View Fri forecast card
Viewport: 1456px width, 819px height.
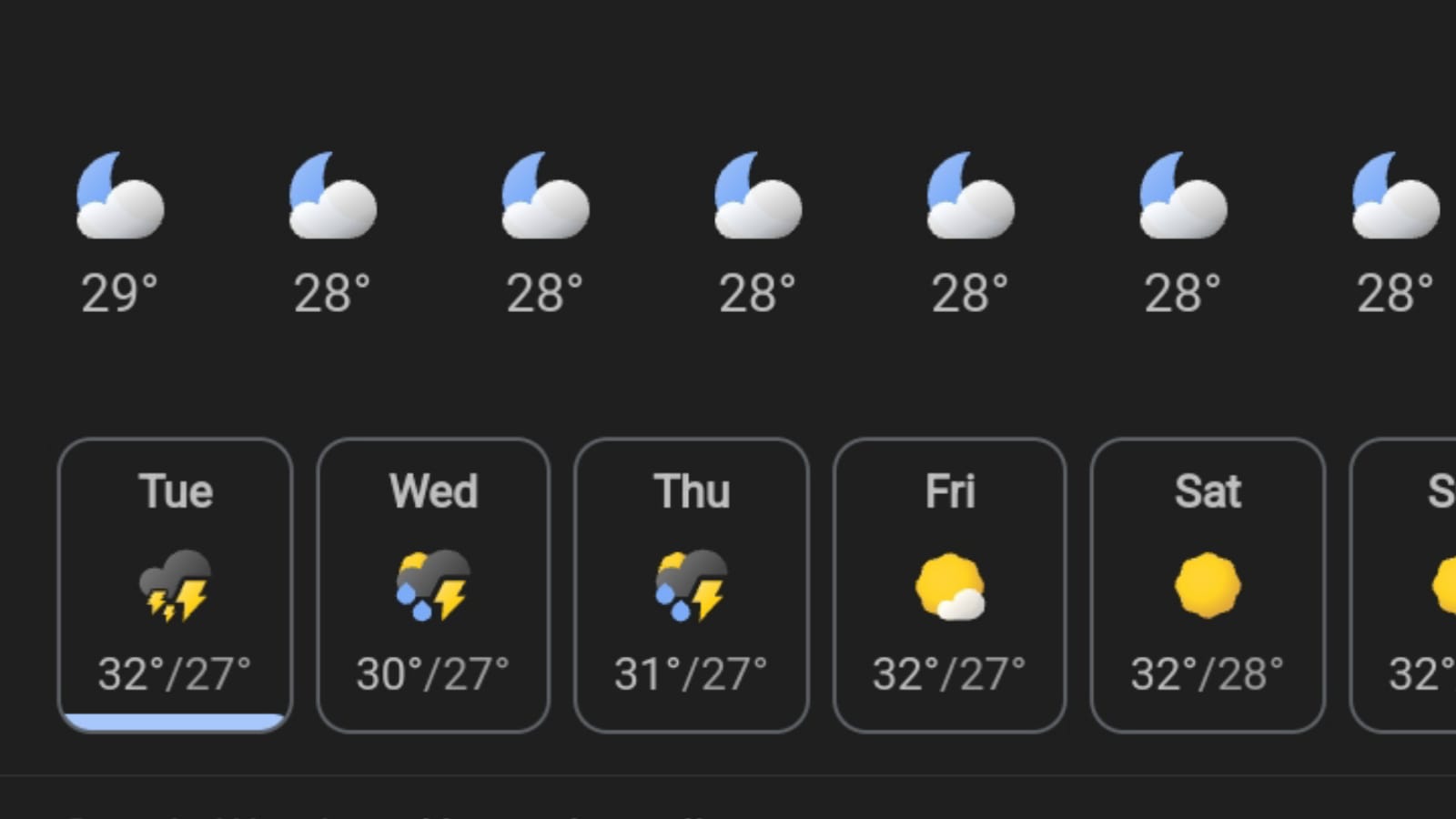pos(949,584)
